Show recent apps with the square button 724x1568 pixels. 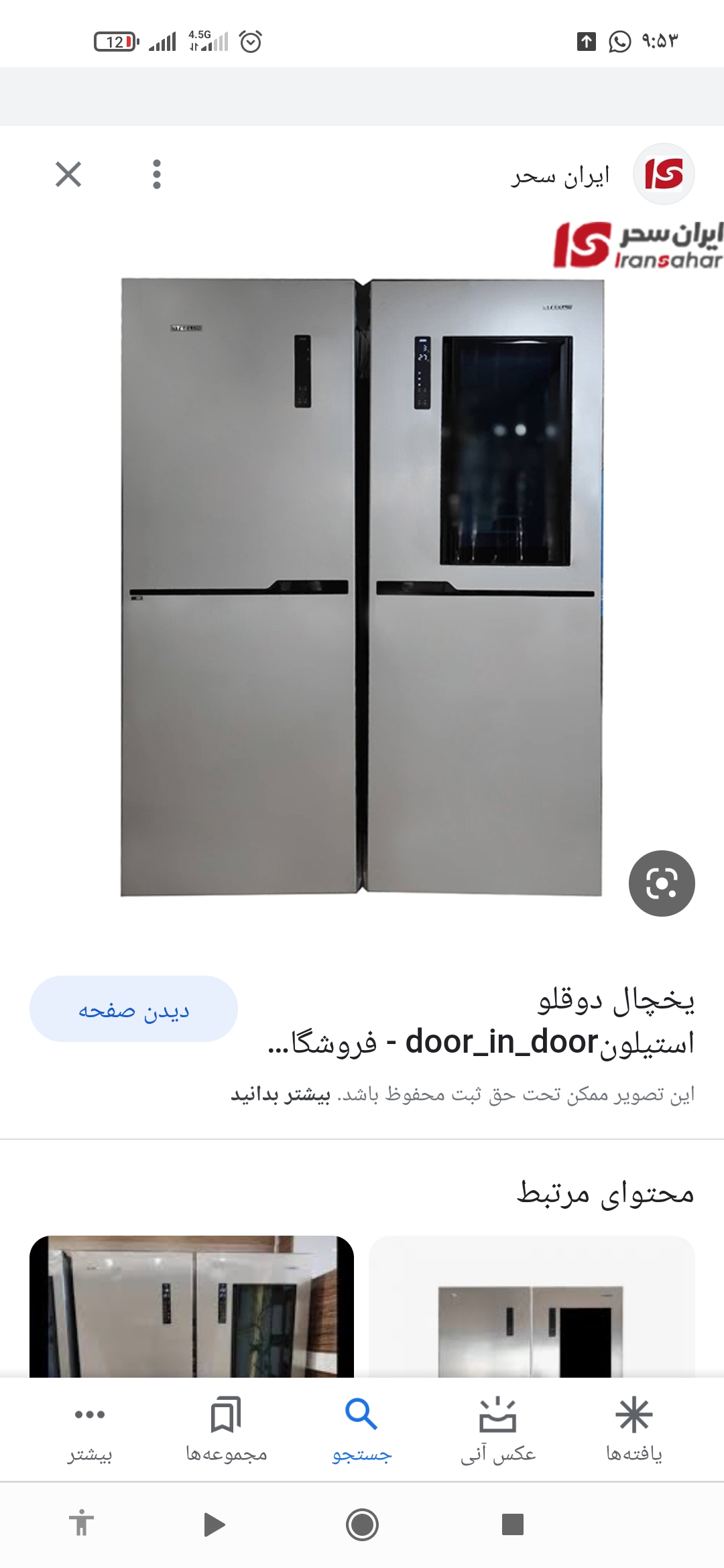[513, 1525]
